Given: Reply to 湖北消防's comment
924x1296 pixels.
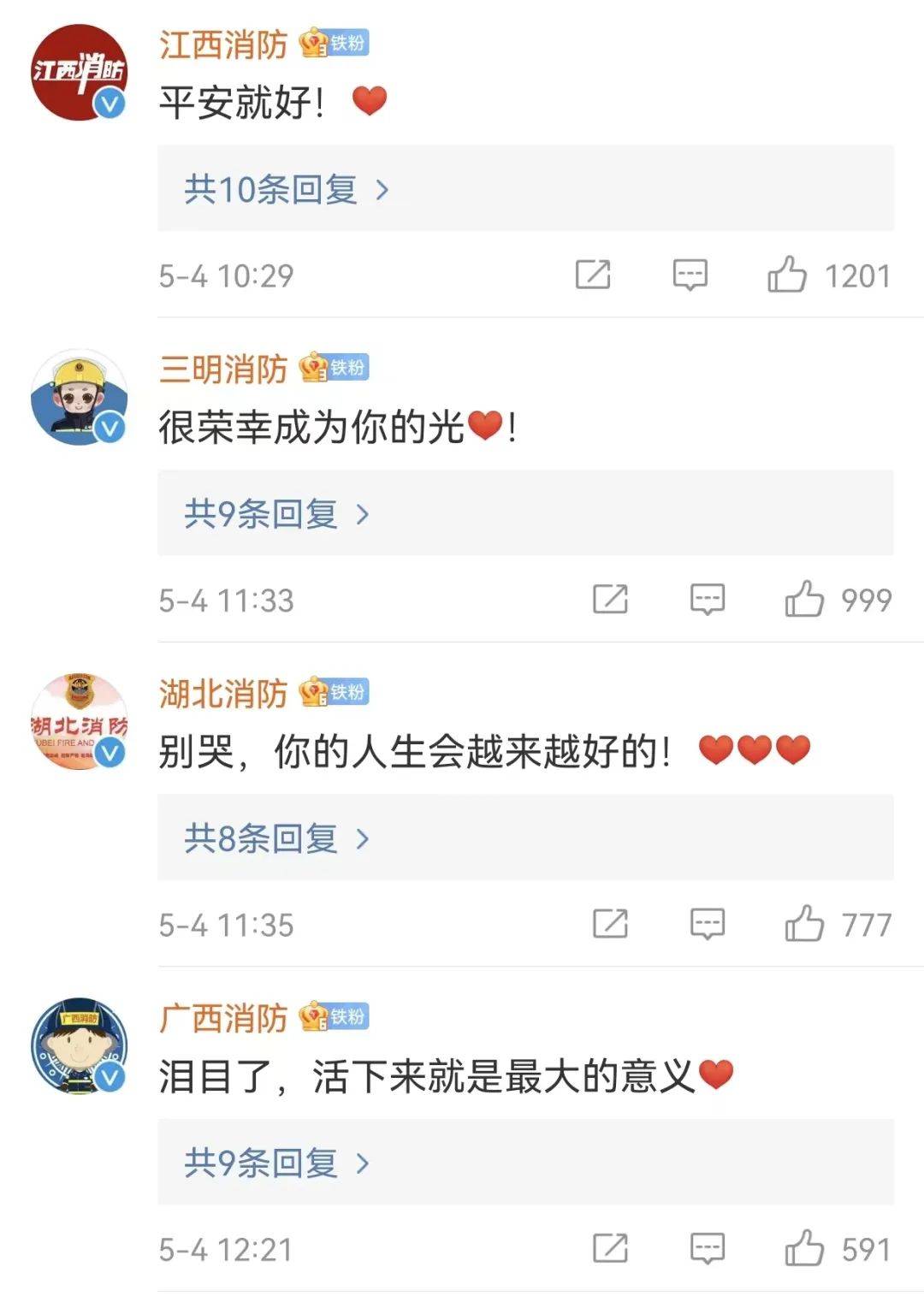Looking at the screenshot, I should coord(708,924).
